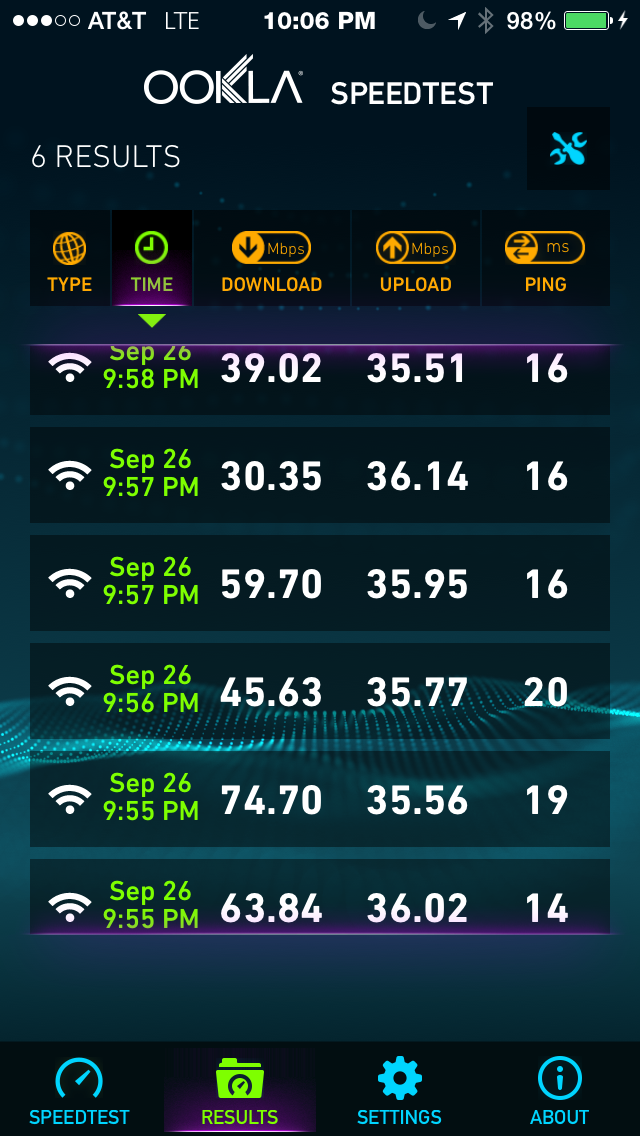The height and width of the screenshot is (1136, 640).
Task: Go to the Settings tab
Action: coord(399,1090)
